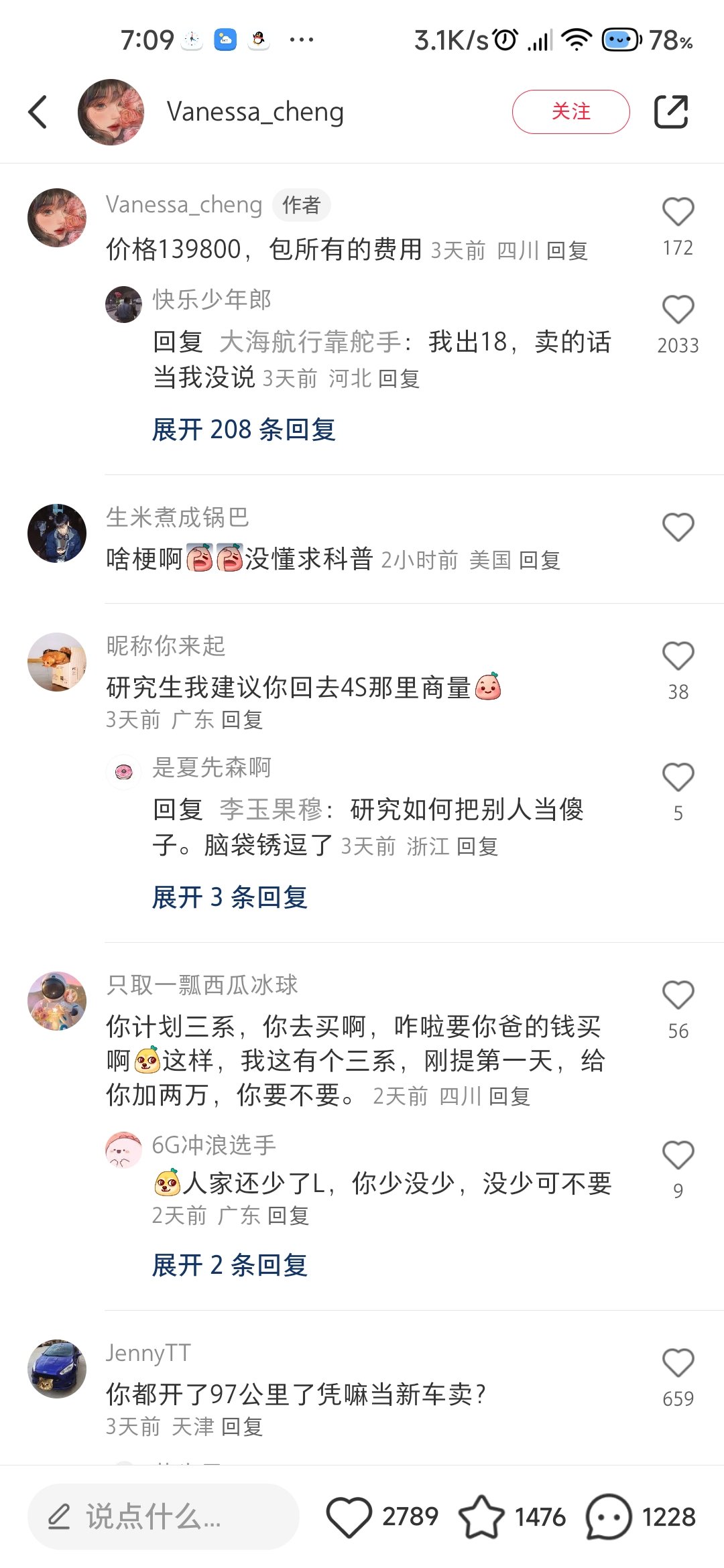Image resolution: width=724 pixels, height=1568 pixels.
Task: Tap the 关注 follow button
Action: coord(570,112)
